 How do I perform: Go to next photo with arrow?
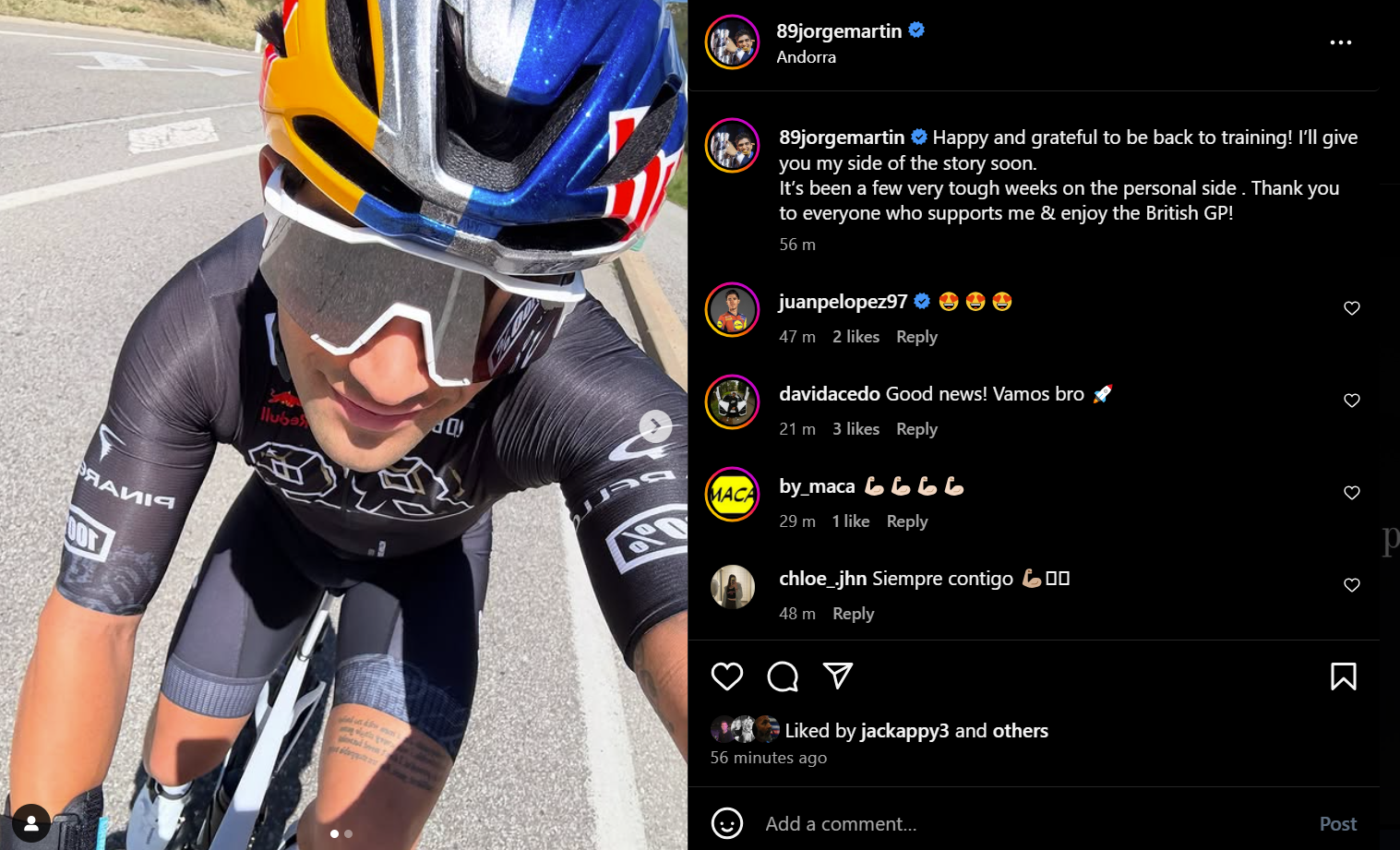click(655, 425)
